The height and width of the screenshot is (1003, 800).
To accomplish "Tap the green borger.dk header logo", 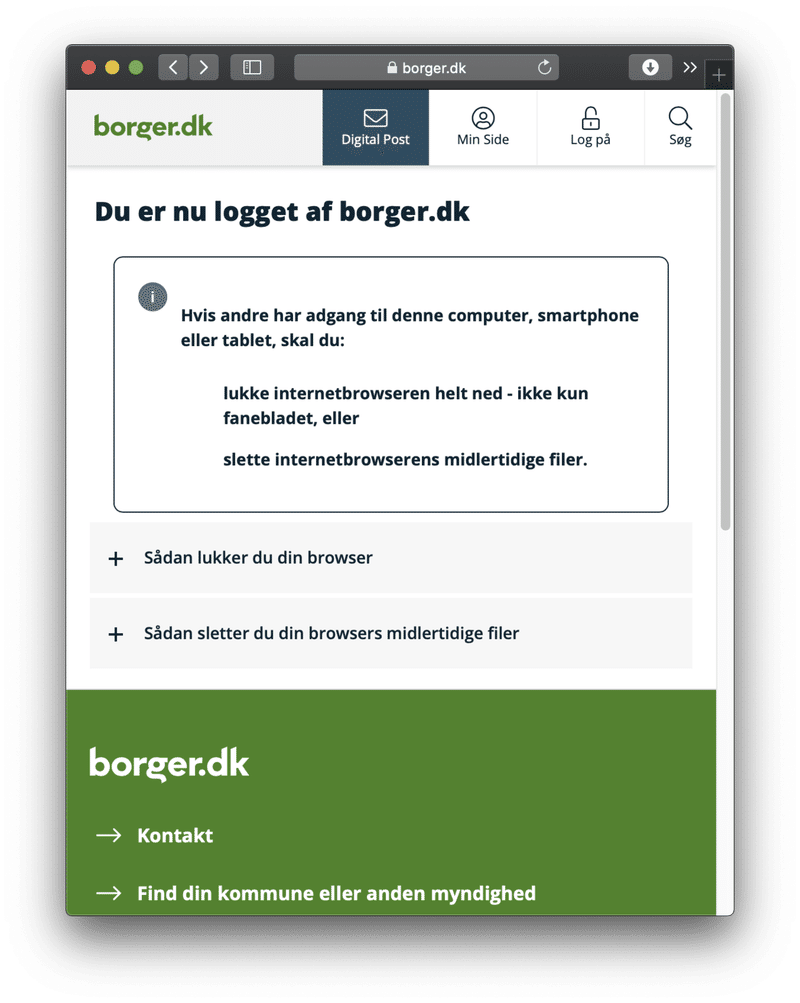I will pos(153,127).
